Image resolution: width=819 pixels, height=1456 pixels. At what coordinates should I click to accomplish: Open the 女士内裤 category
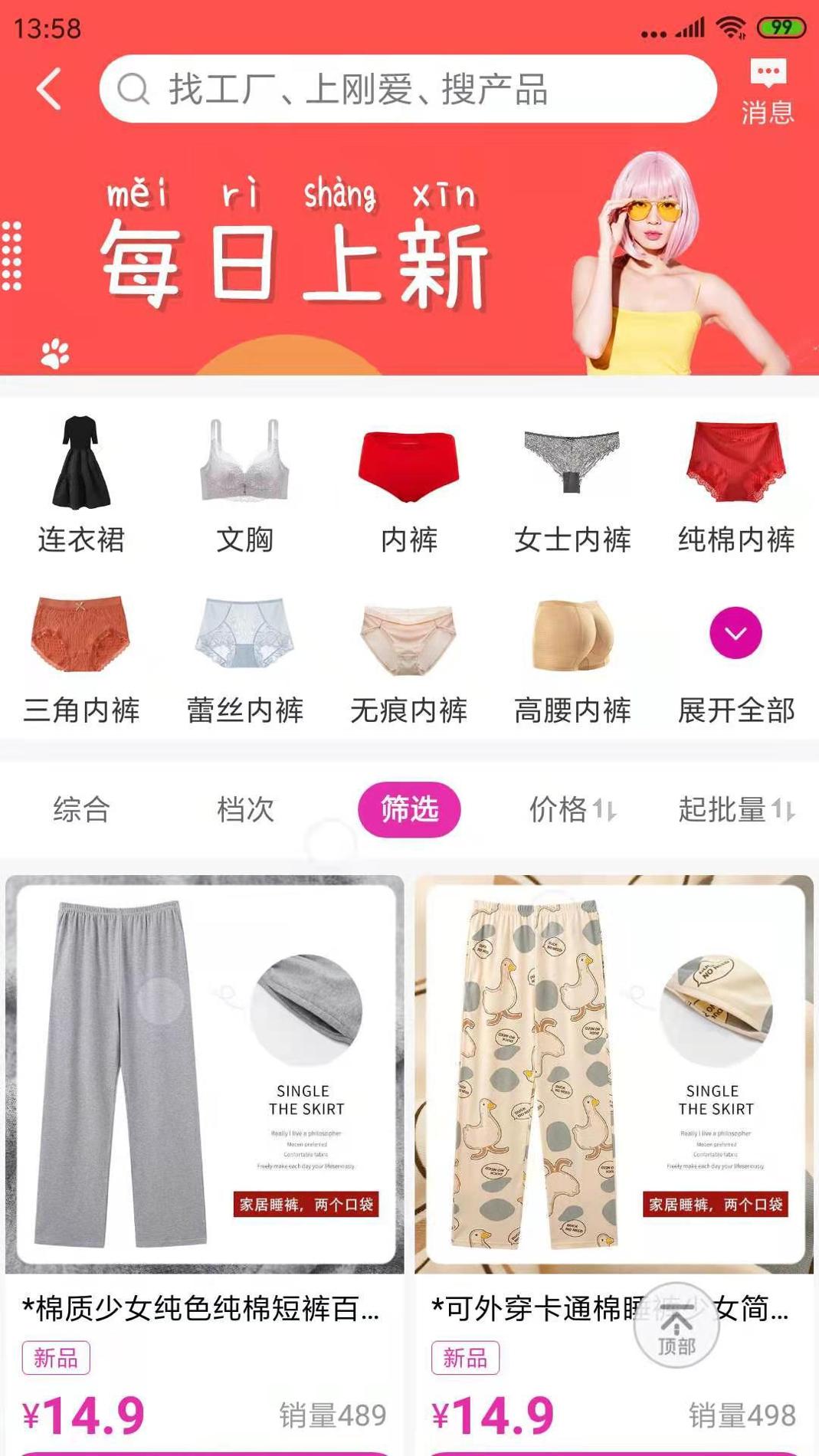coord(572,484)
